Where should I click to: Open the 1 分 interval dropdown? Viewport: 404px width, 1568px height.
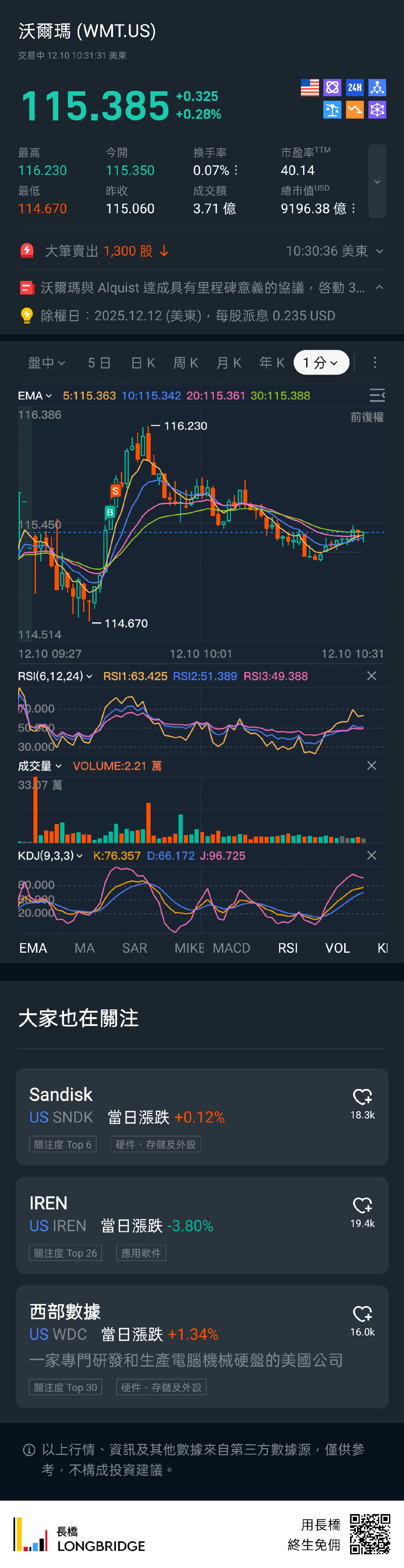pyautogui.click(x=321, y=363)
